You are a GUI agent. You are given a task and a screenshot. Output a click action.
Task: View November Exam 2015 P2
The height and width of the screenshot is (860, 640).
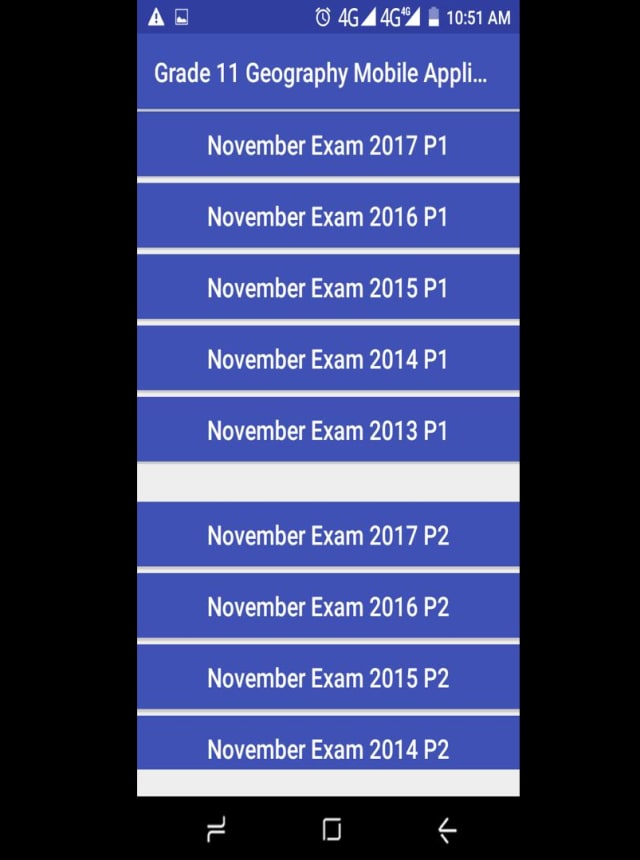click(328, 678)
